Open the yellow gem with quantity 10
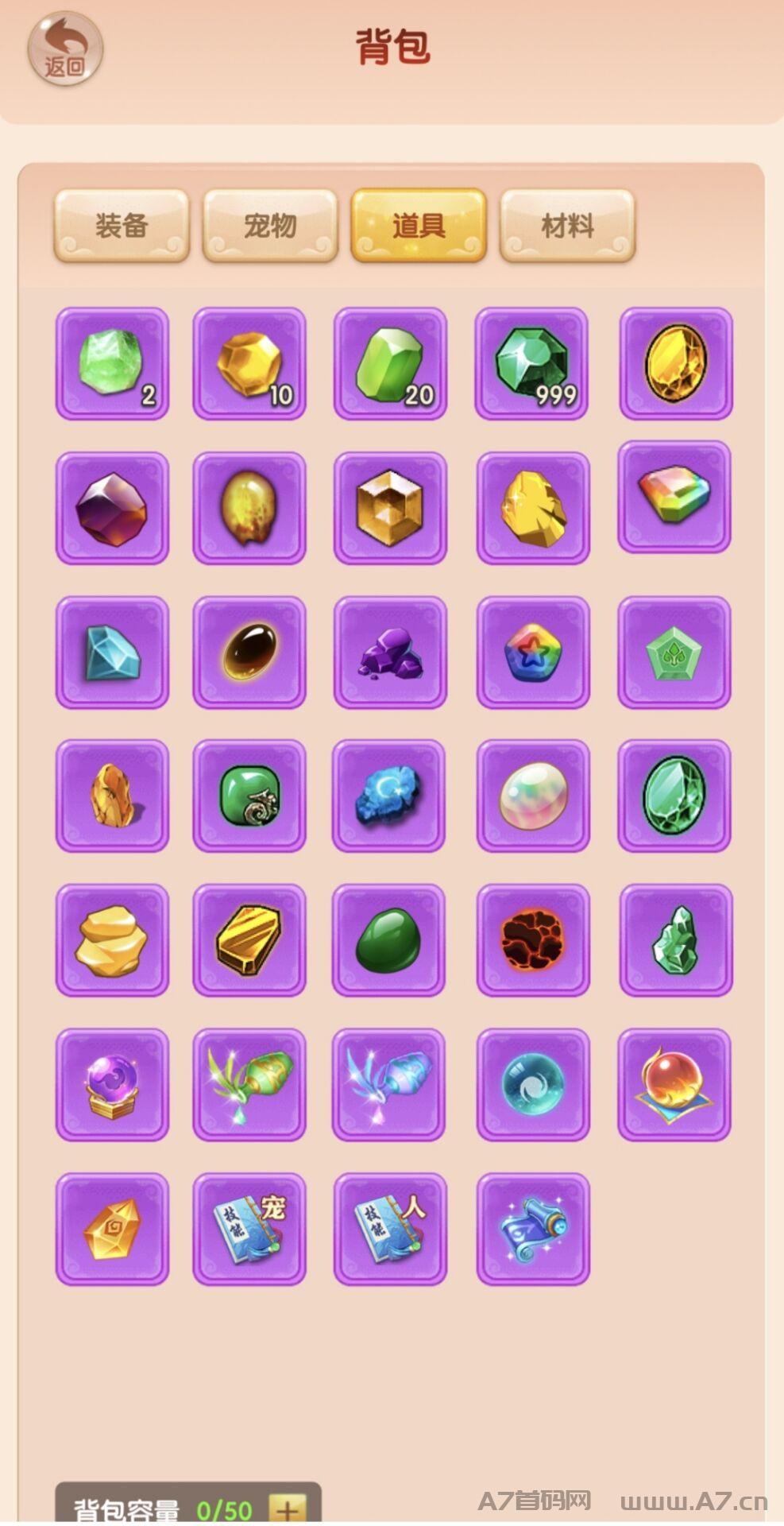Viewport: 784px width, 1526px height. [x=249, y=363]
